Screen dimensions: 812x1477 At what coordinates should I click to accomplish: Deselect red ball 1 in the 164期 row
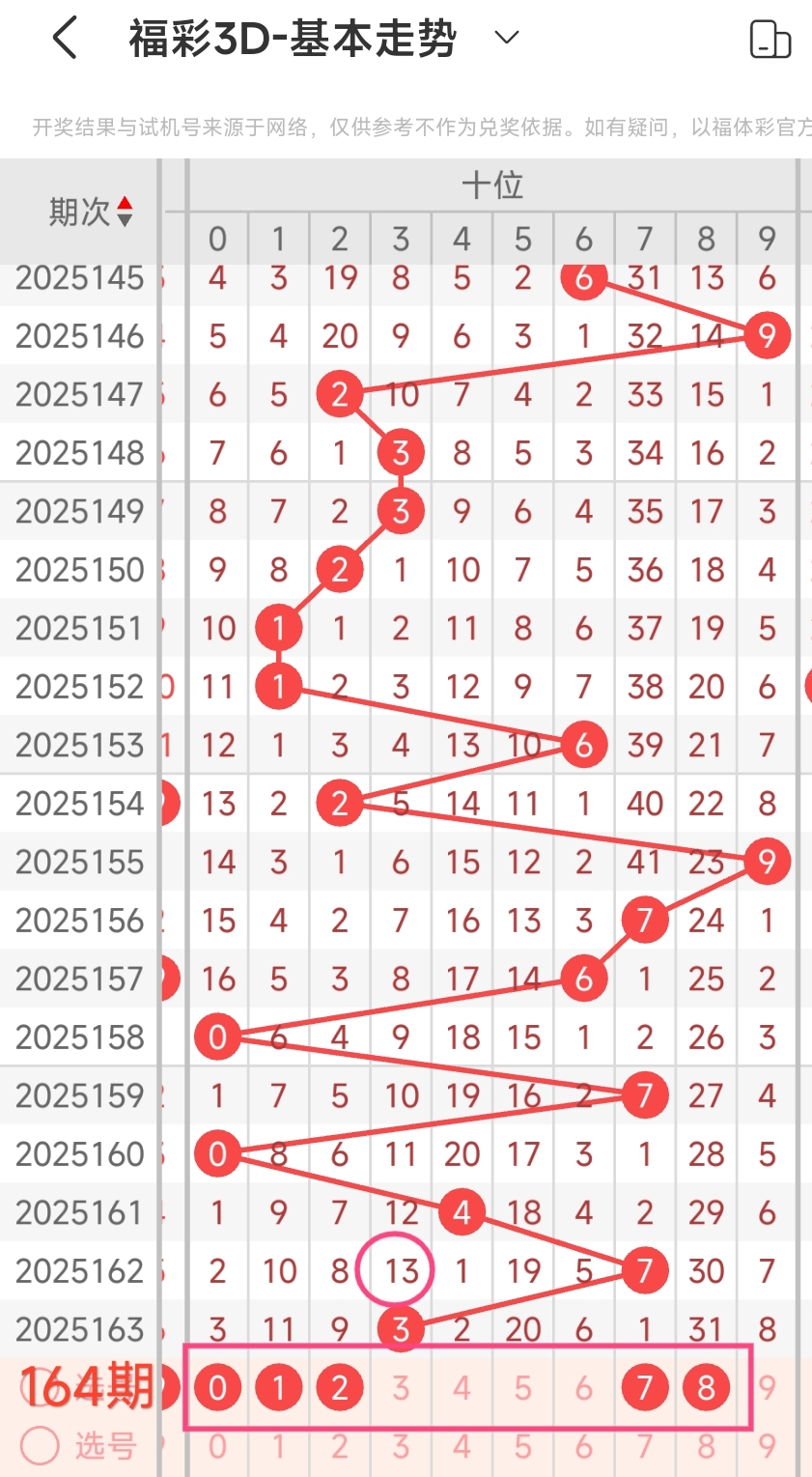[279, 1388]
